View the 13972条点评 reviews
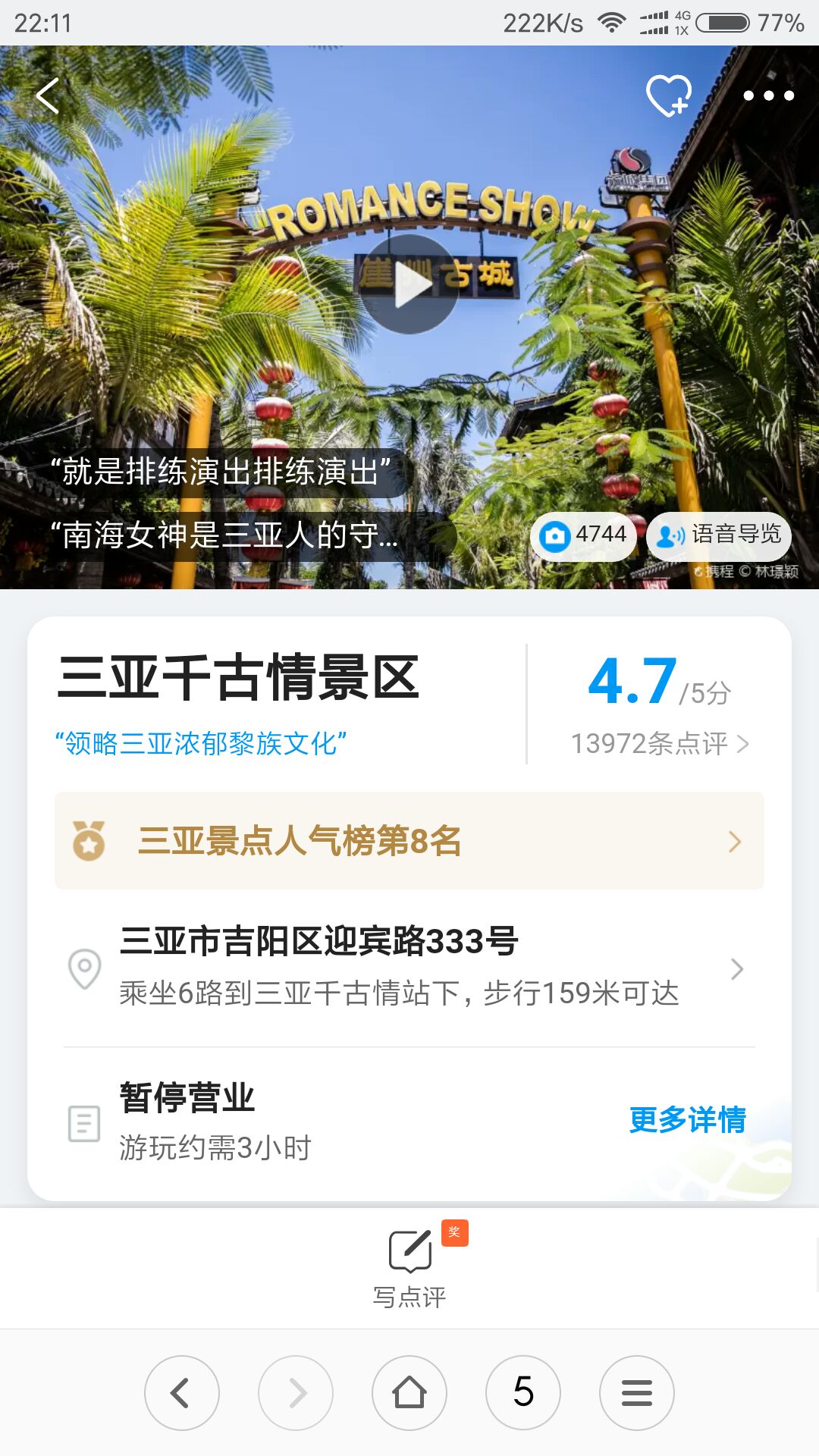 658,744
